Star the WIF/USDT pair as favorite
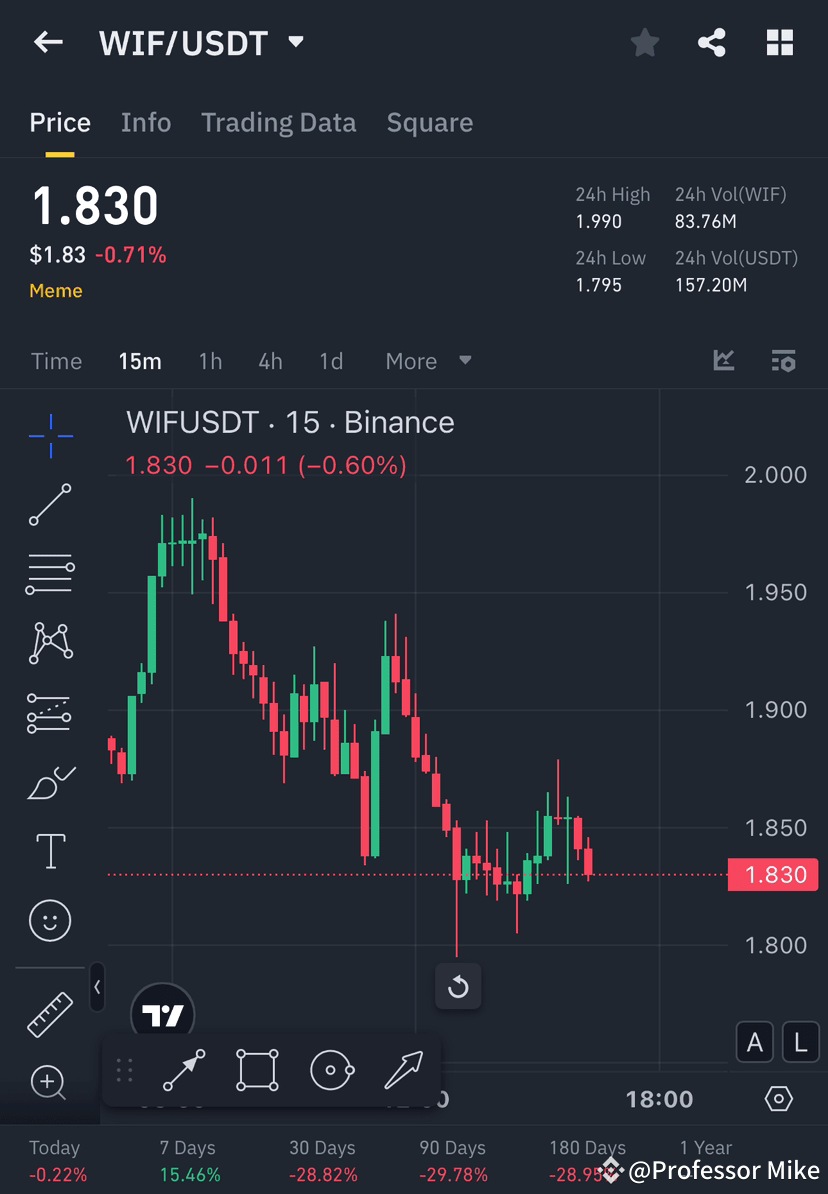The image size is (828, 1194). (644, 42)
